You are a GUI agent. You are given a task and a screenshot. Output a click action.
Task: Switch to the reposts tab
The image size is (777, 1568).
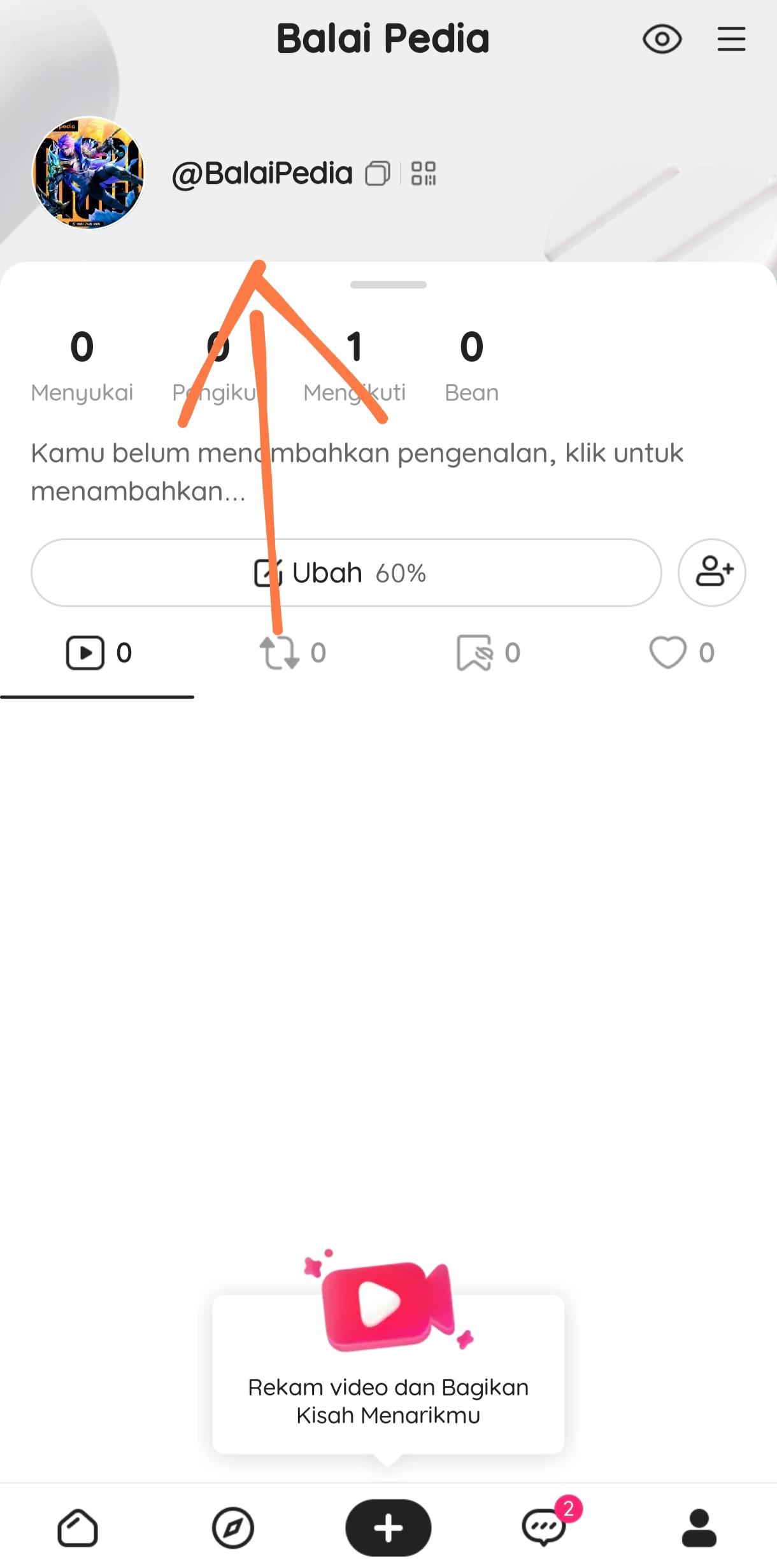pyautogui.click(x=292, y=653)
